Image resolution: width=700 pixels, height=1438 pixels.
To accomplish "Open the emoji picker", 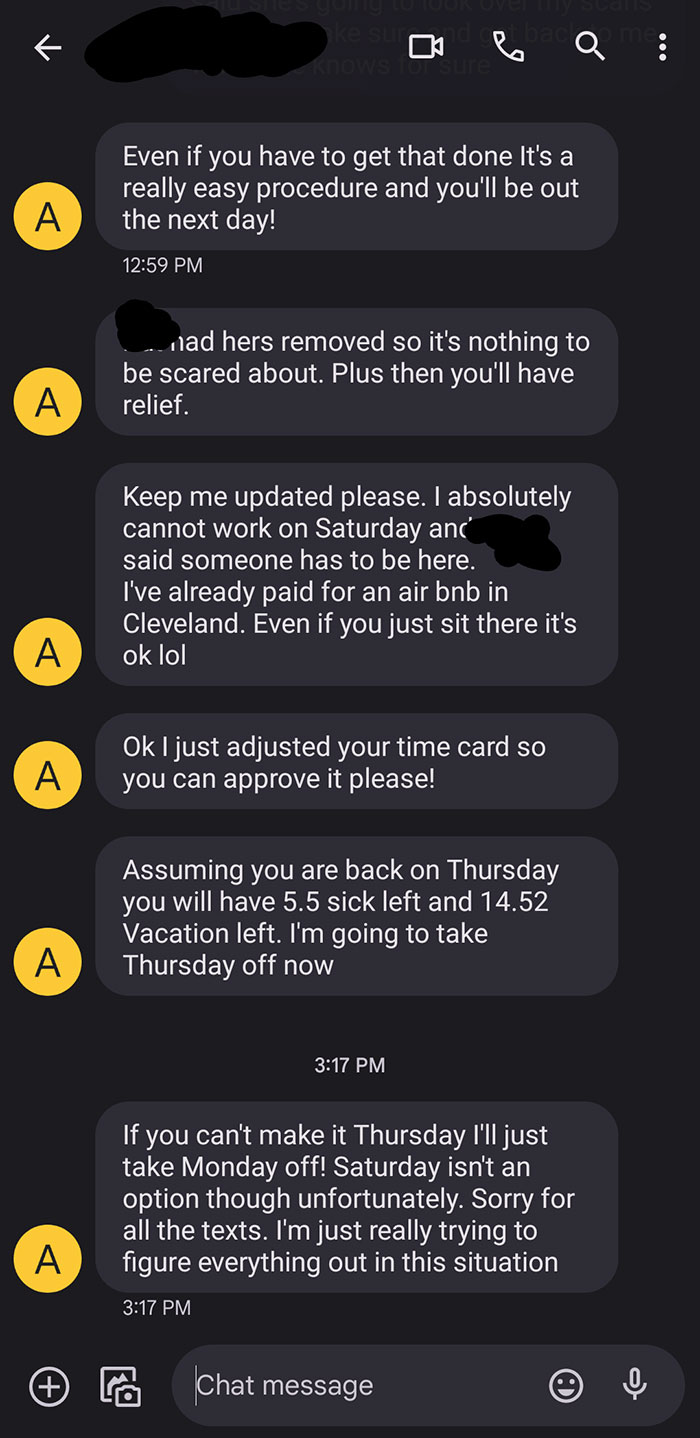I will 566,1386.
